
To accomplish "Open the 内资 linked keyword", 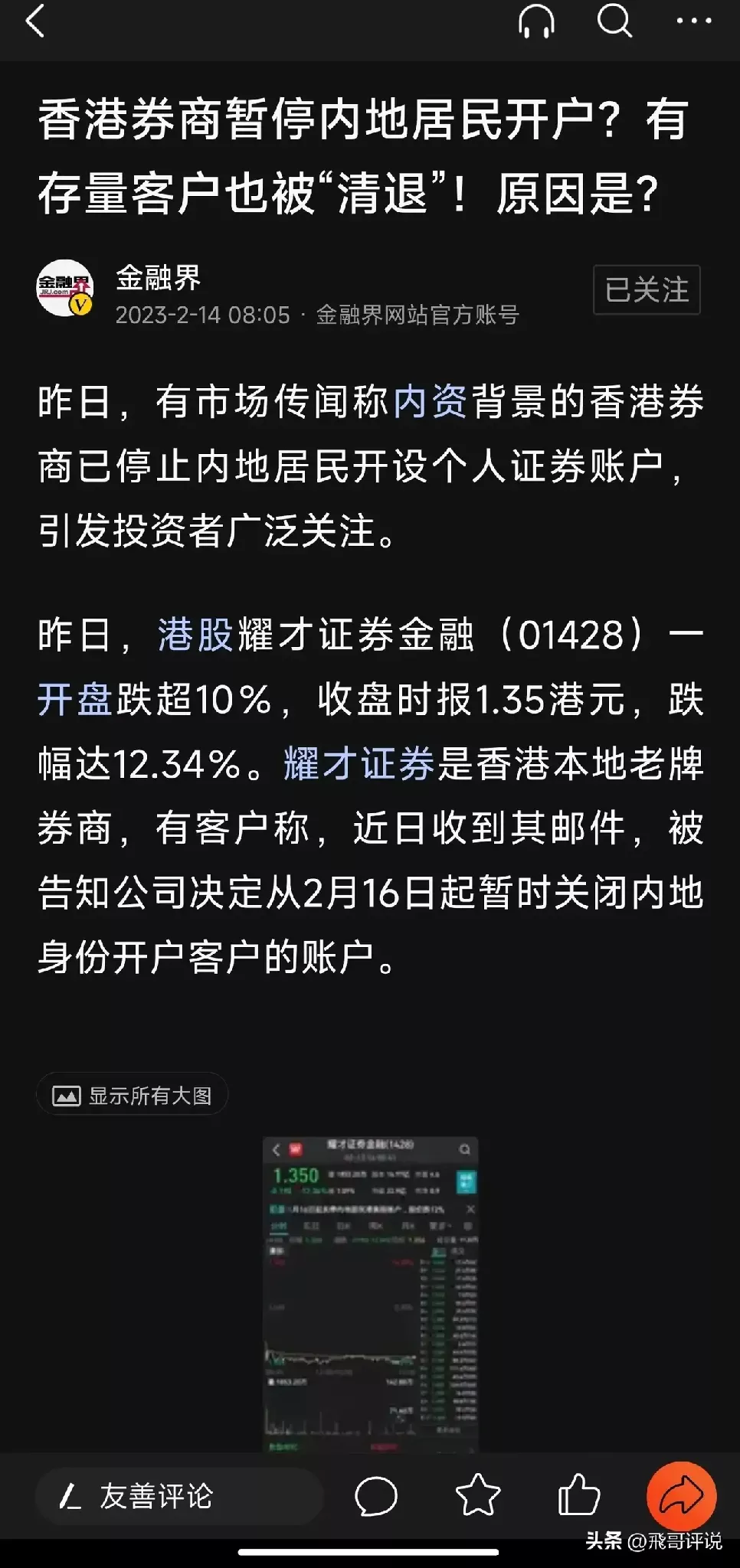I will (x=430, y=402).
